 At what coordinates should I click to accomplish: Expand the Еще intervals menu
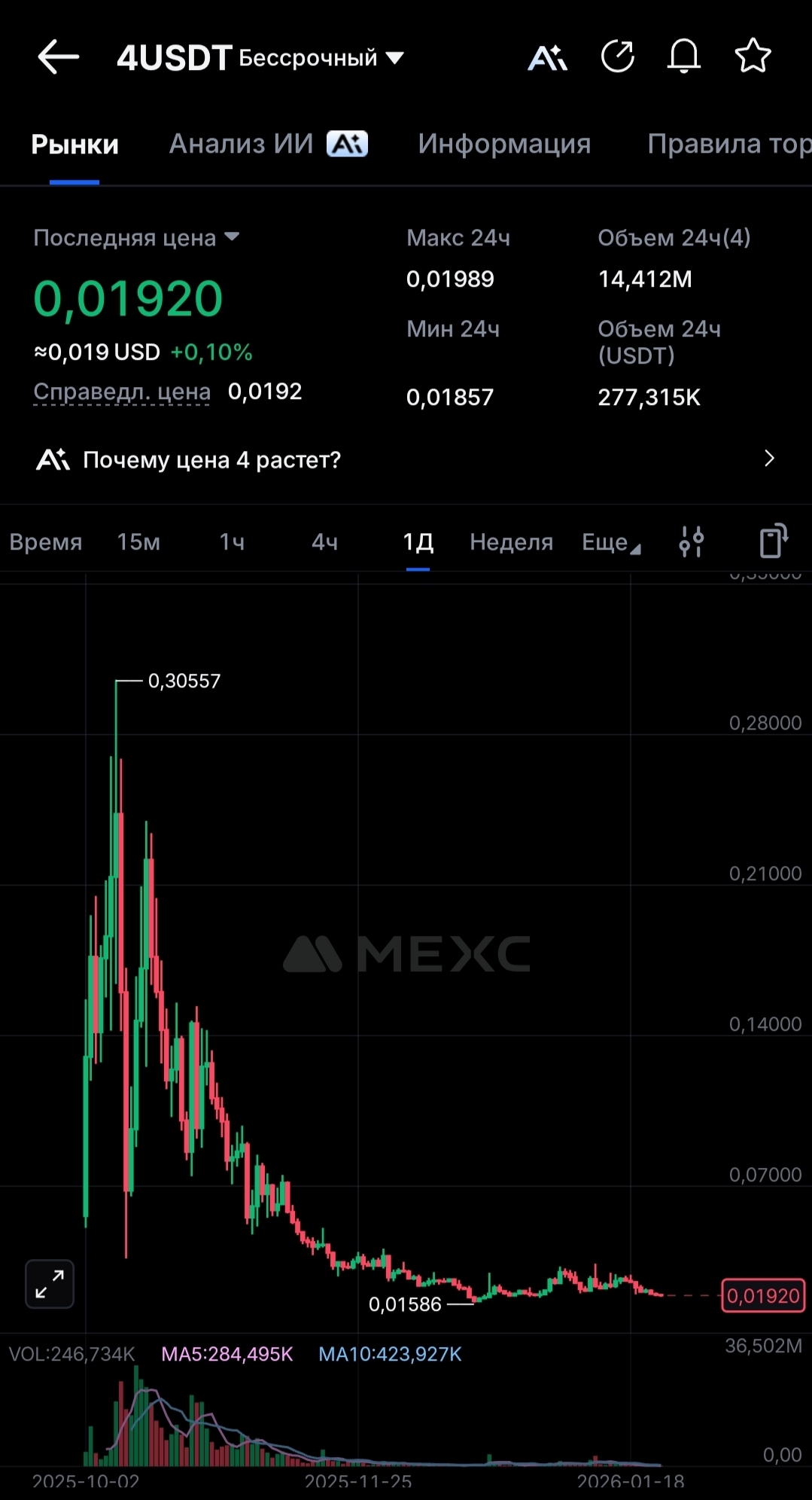point(610,542)
